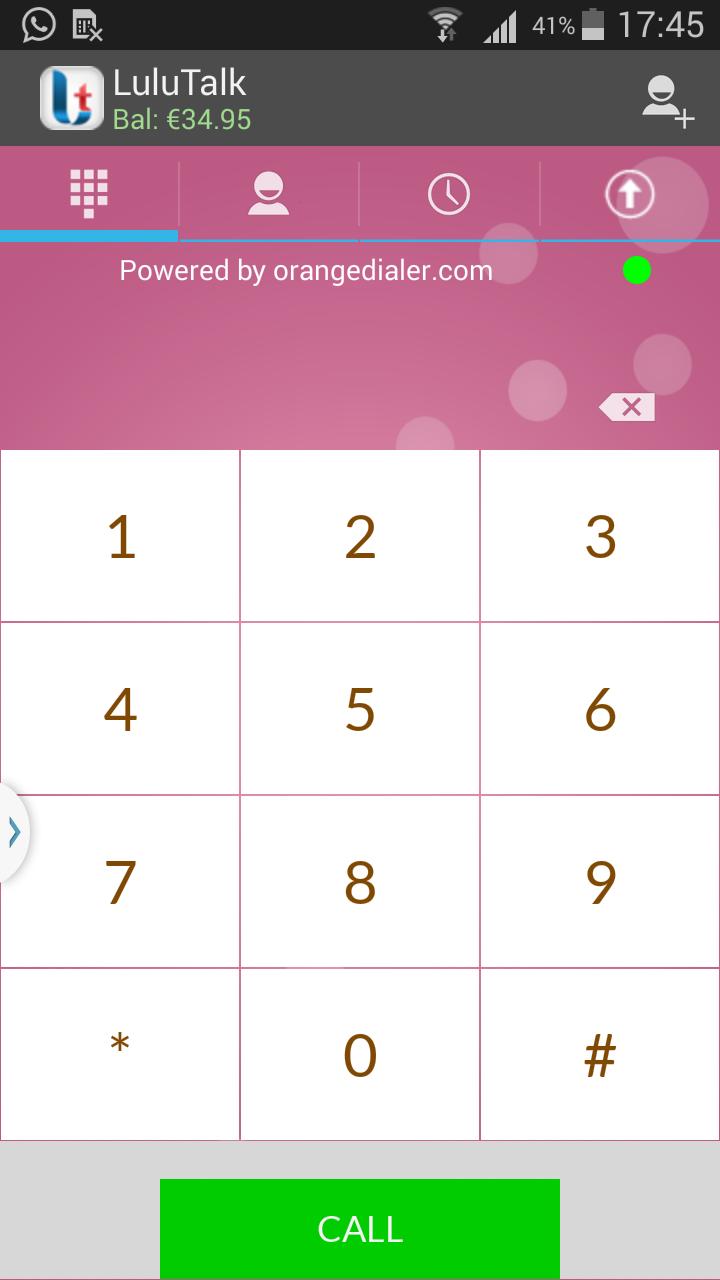This screenshot has height=1280, width=720.
Task: Dial digit 9
Action: click(600, 882)
